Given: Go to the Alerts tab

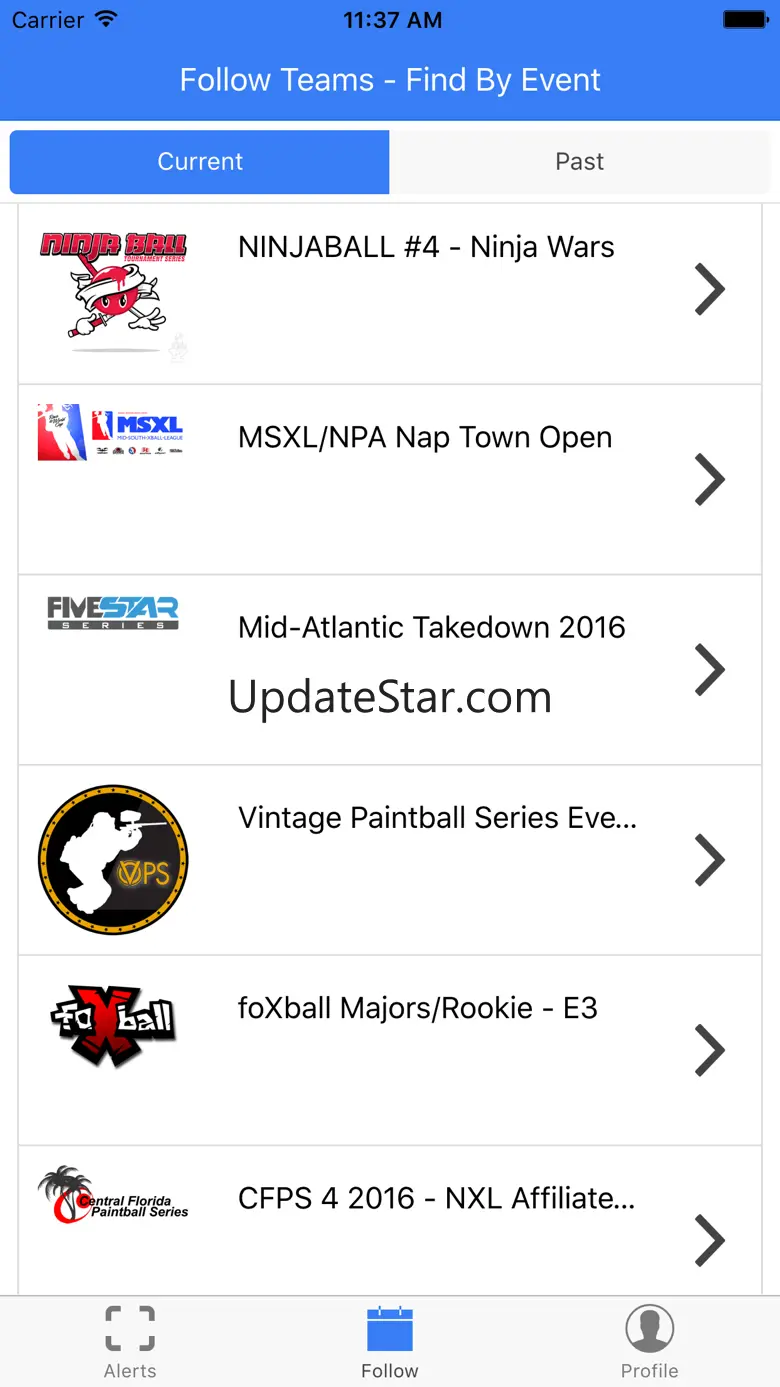Looking at the screenshot, I should tap(130, 1342).
